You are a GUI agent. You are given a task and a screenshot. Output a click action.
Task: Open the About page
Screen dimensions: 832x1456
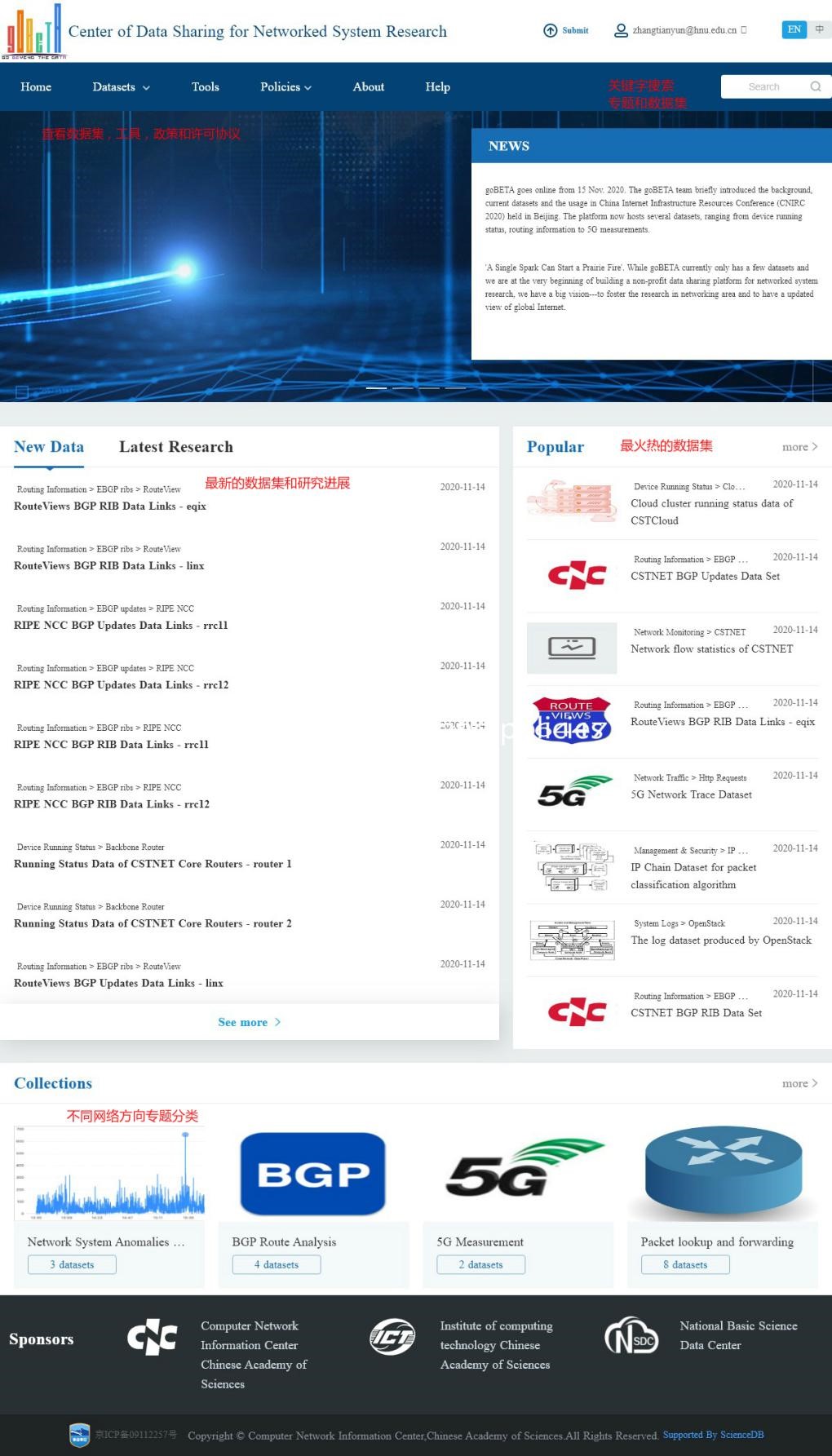(368, 86)
